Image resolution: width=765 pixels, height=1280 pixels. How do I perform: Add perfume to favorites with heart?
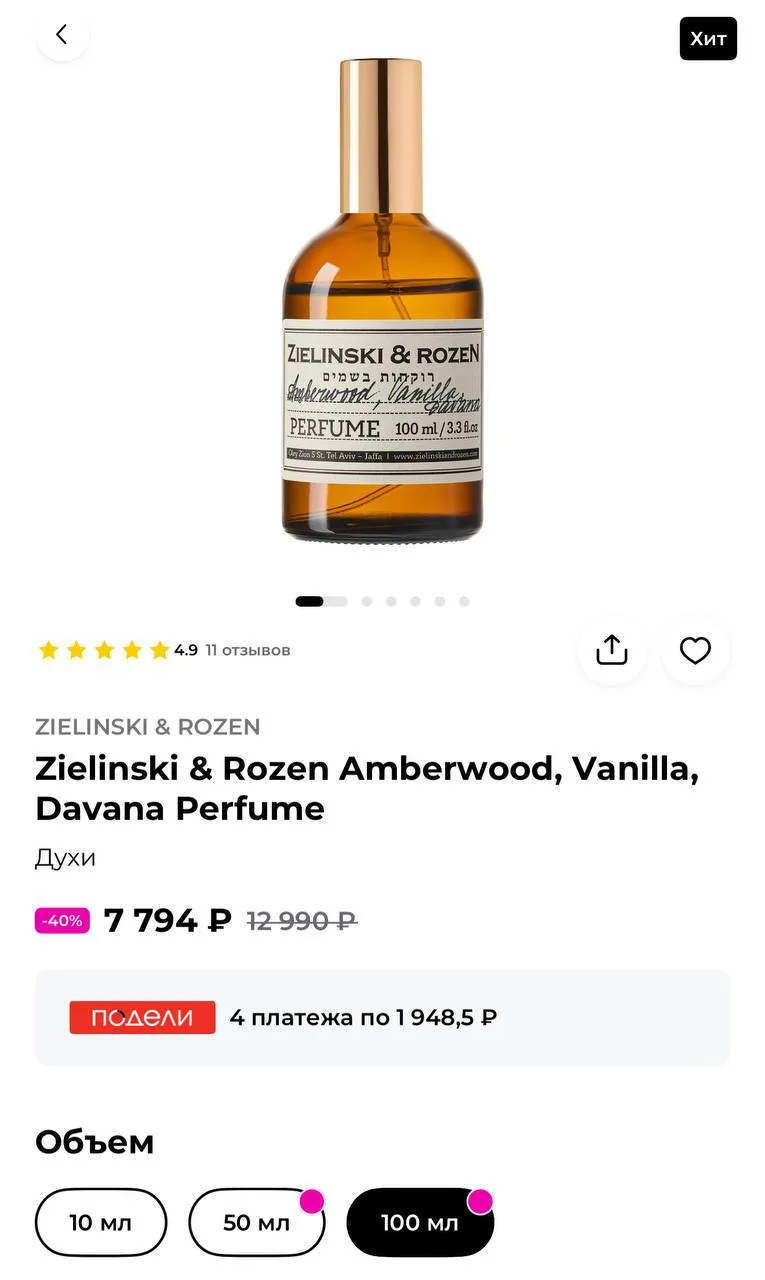click(x=695, y=650)
